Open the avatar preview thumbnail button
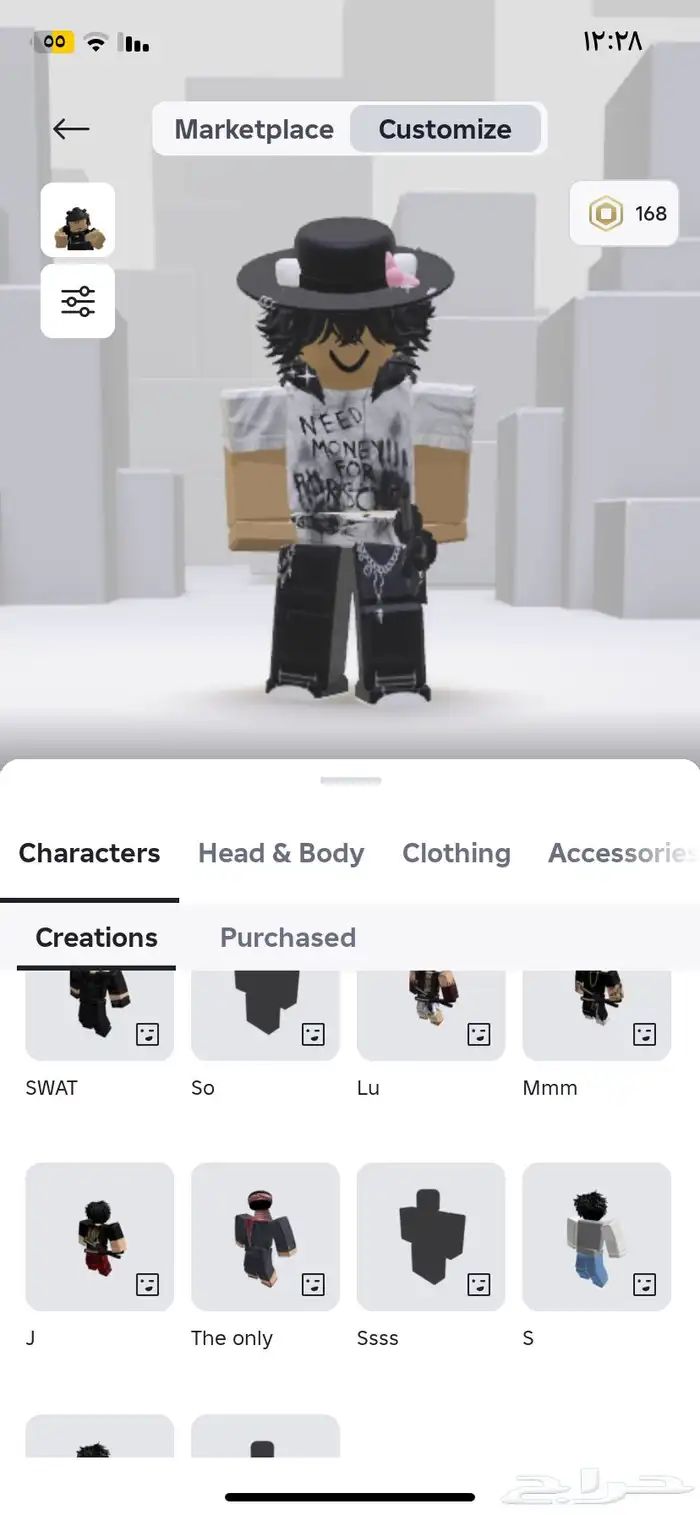The width and height of the screenshot is (700, 1515). [x=78, y=220]
